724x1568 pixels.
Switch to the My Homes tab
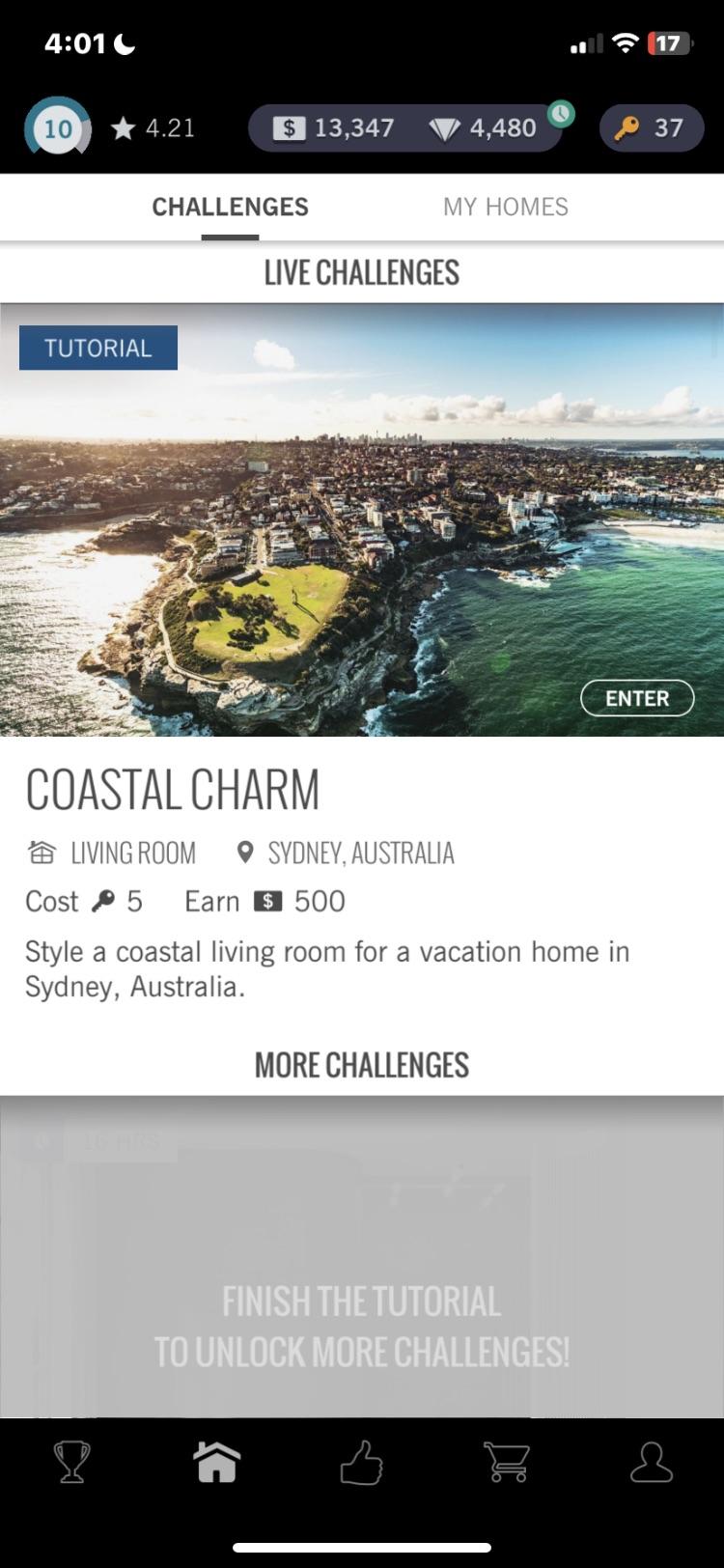coord(505,207)
